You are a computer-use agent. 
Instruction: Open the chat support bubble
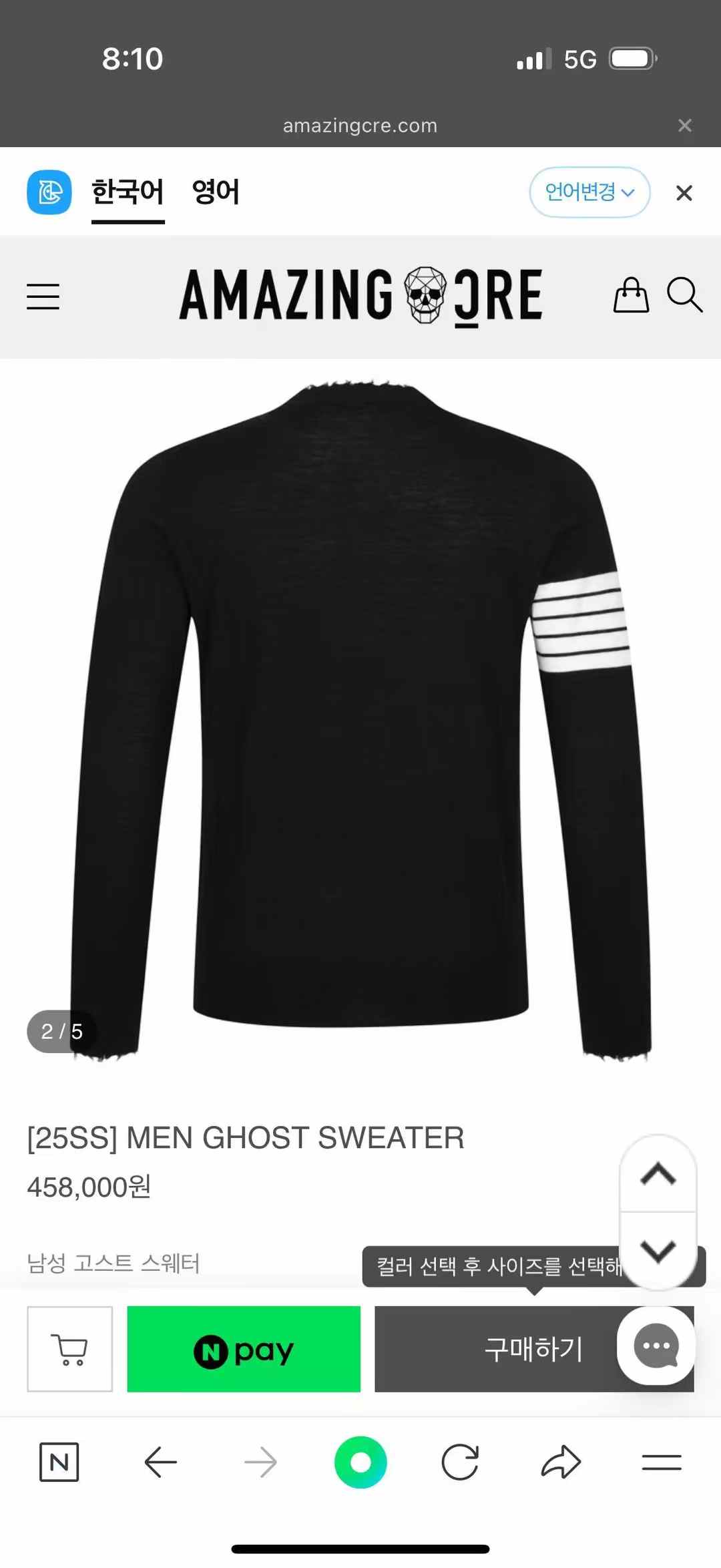click(656, 1346)
